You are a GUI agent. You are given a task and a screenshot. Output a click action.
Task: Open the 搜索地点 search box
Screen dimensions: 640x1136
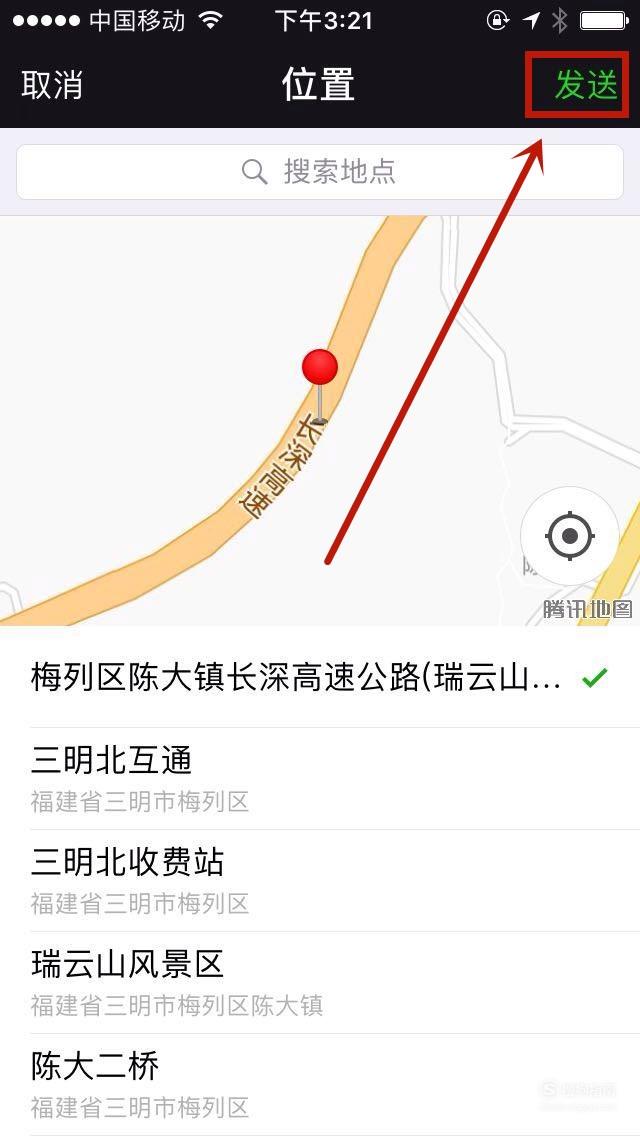pyautogui.click(x=320, y=172)
